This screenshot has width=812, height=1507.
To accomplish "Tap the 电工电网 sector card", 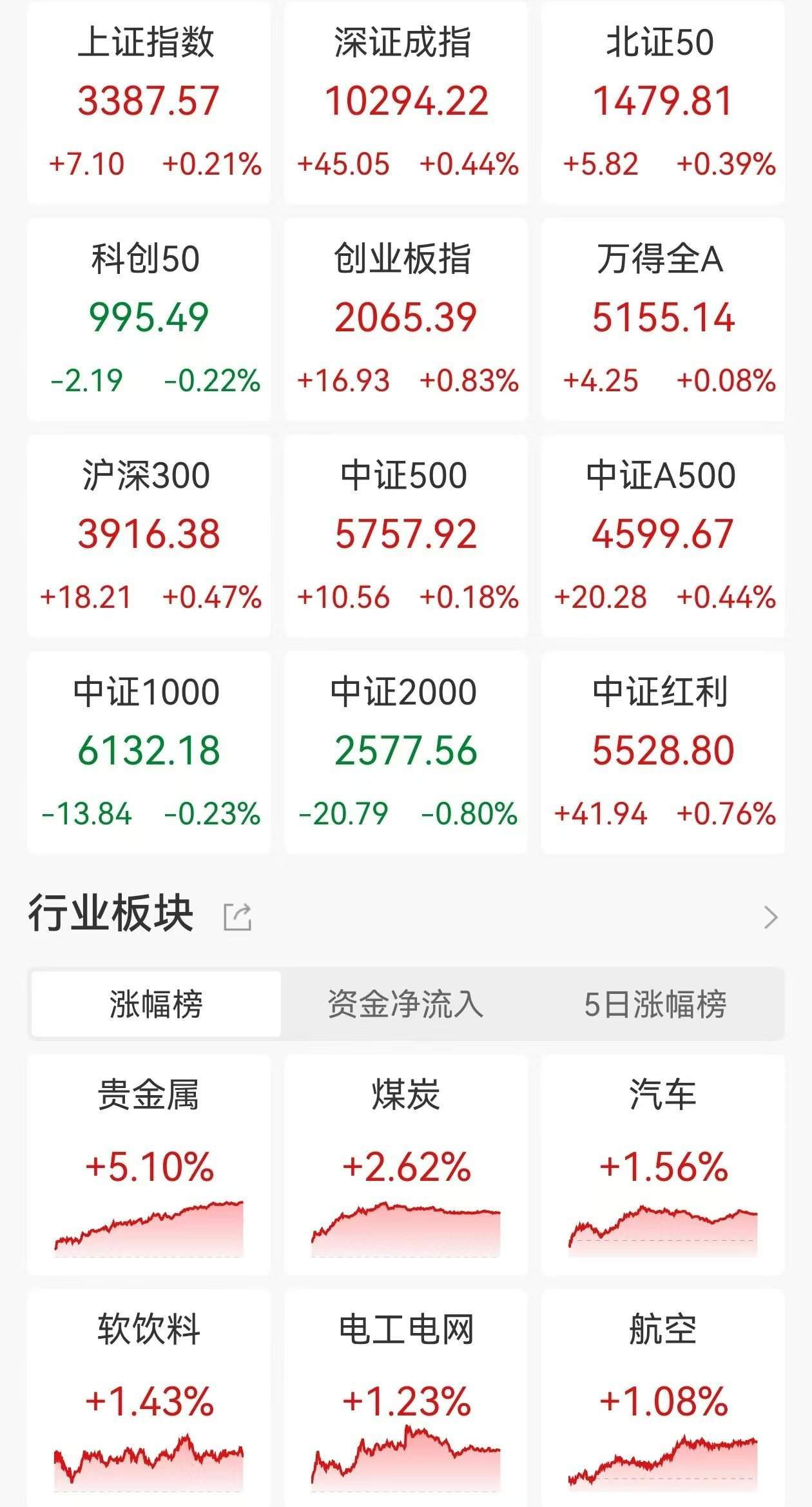I will click(406, 1399).
